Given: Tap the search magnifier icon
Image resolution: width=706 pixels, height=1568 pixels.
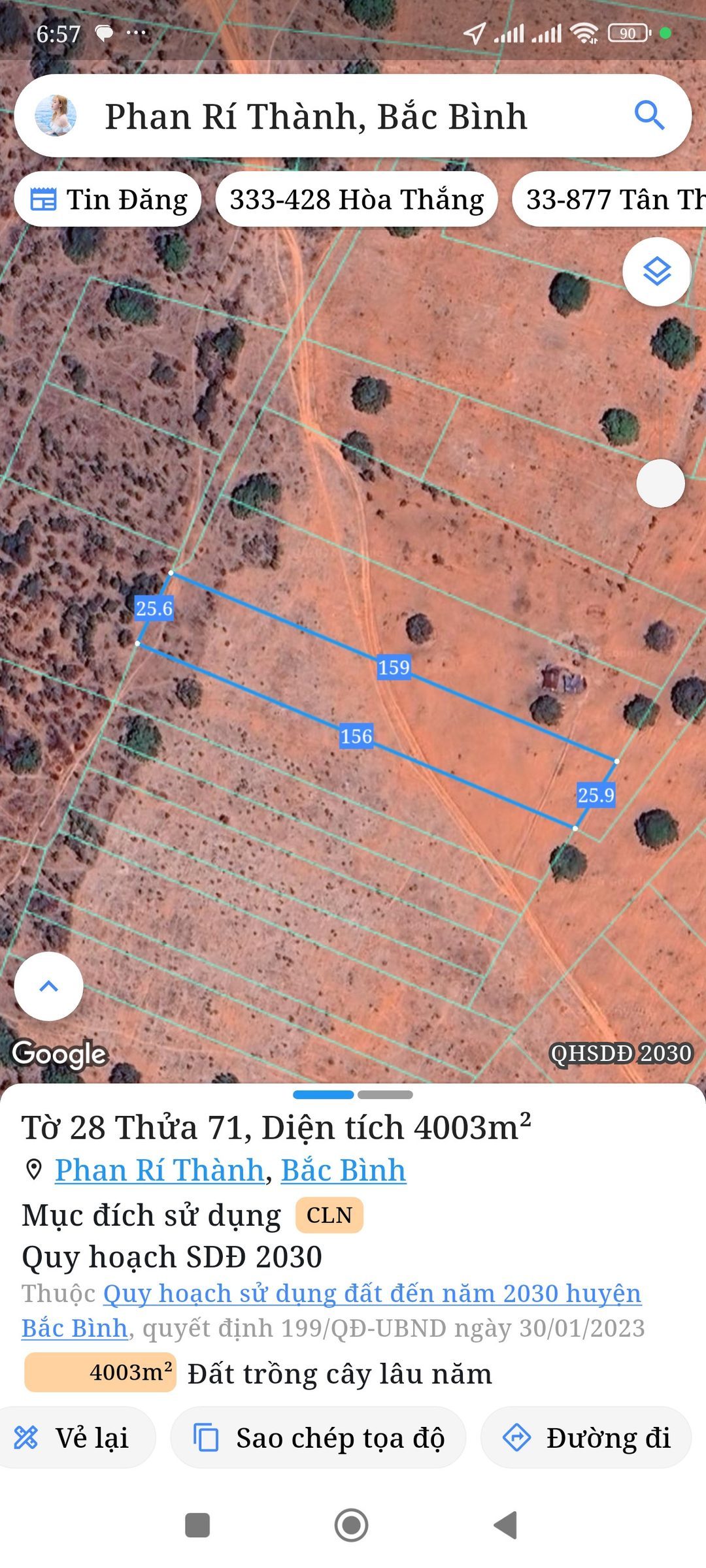Looking at the screenshot, I should (x=649, y=116).
